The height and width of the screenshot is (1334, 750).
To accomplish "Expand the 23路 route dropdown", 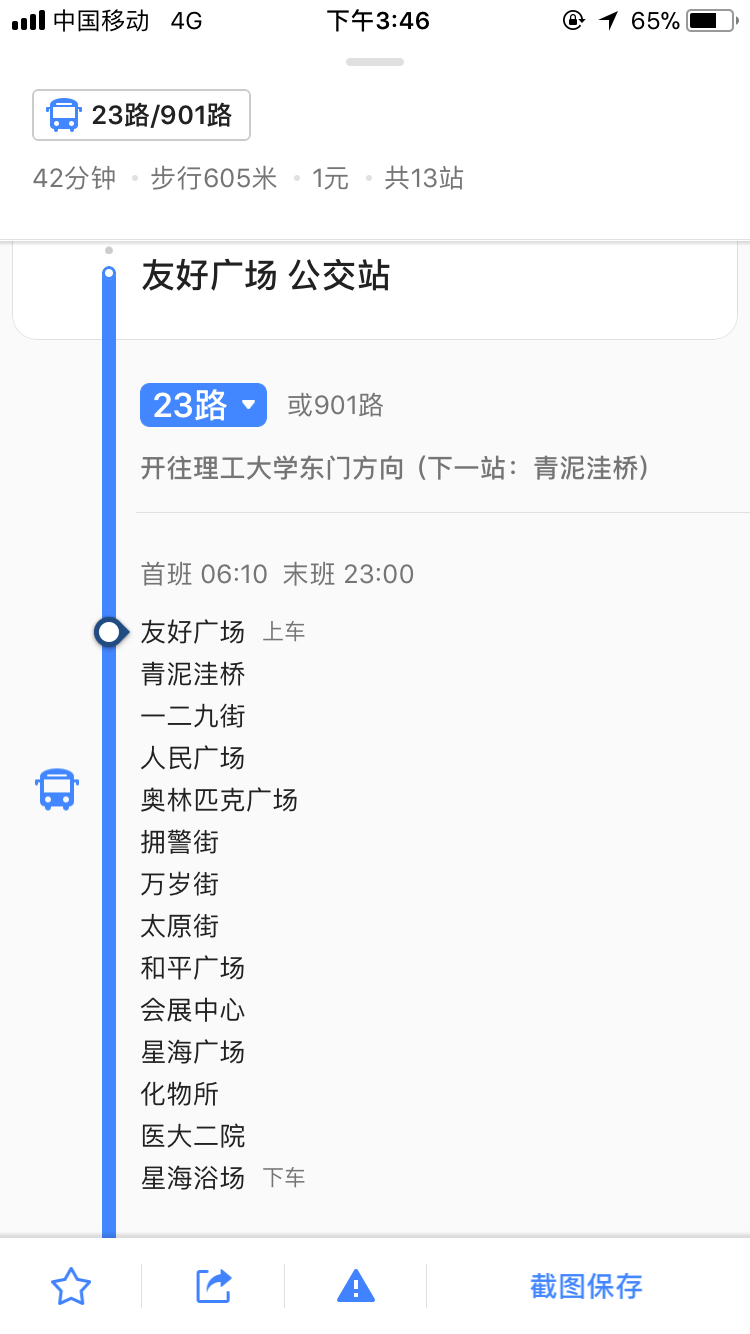I will coord(203,405).
